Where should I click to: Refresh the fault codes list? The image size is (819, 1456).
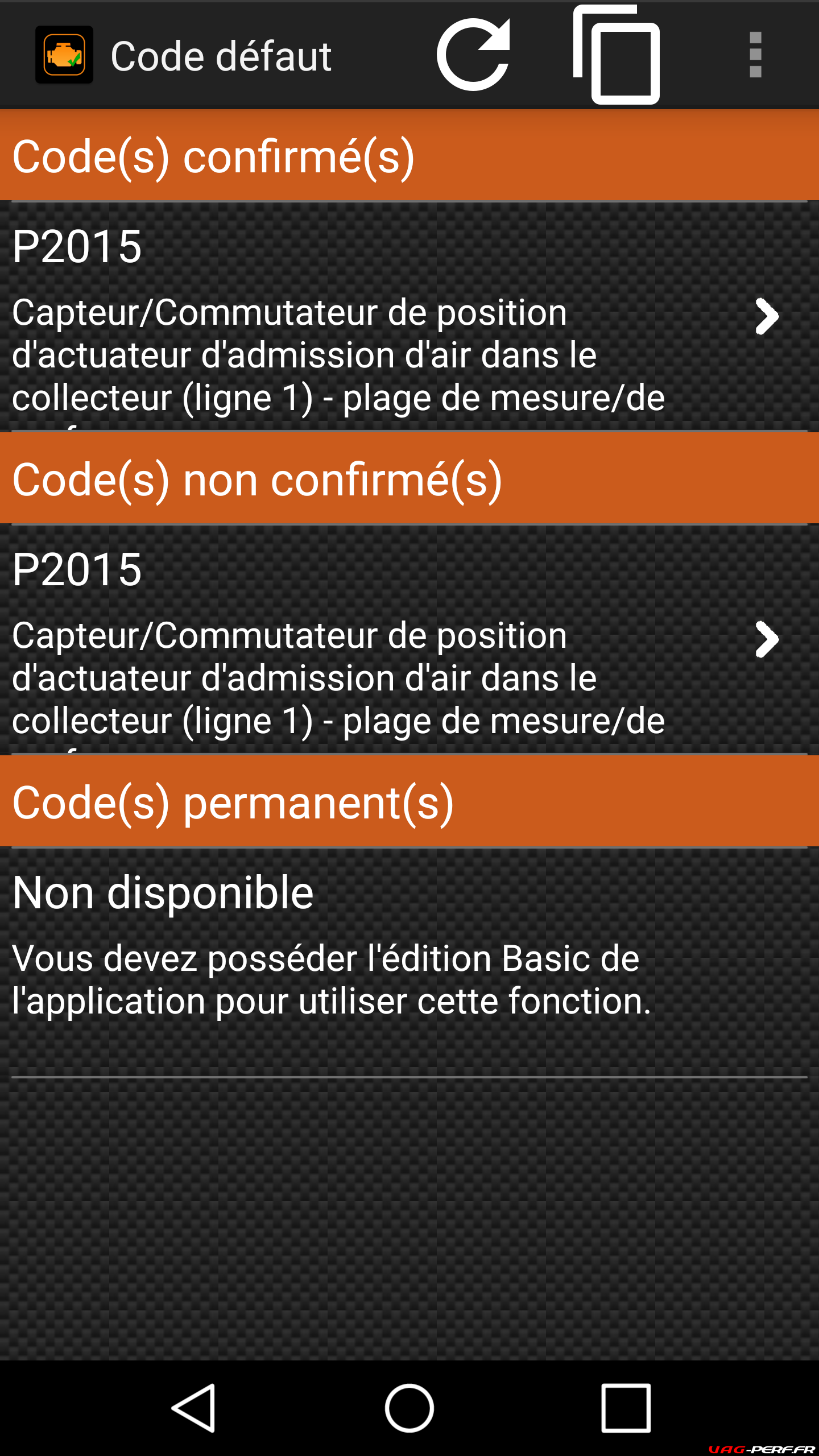click(473, 55)
